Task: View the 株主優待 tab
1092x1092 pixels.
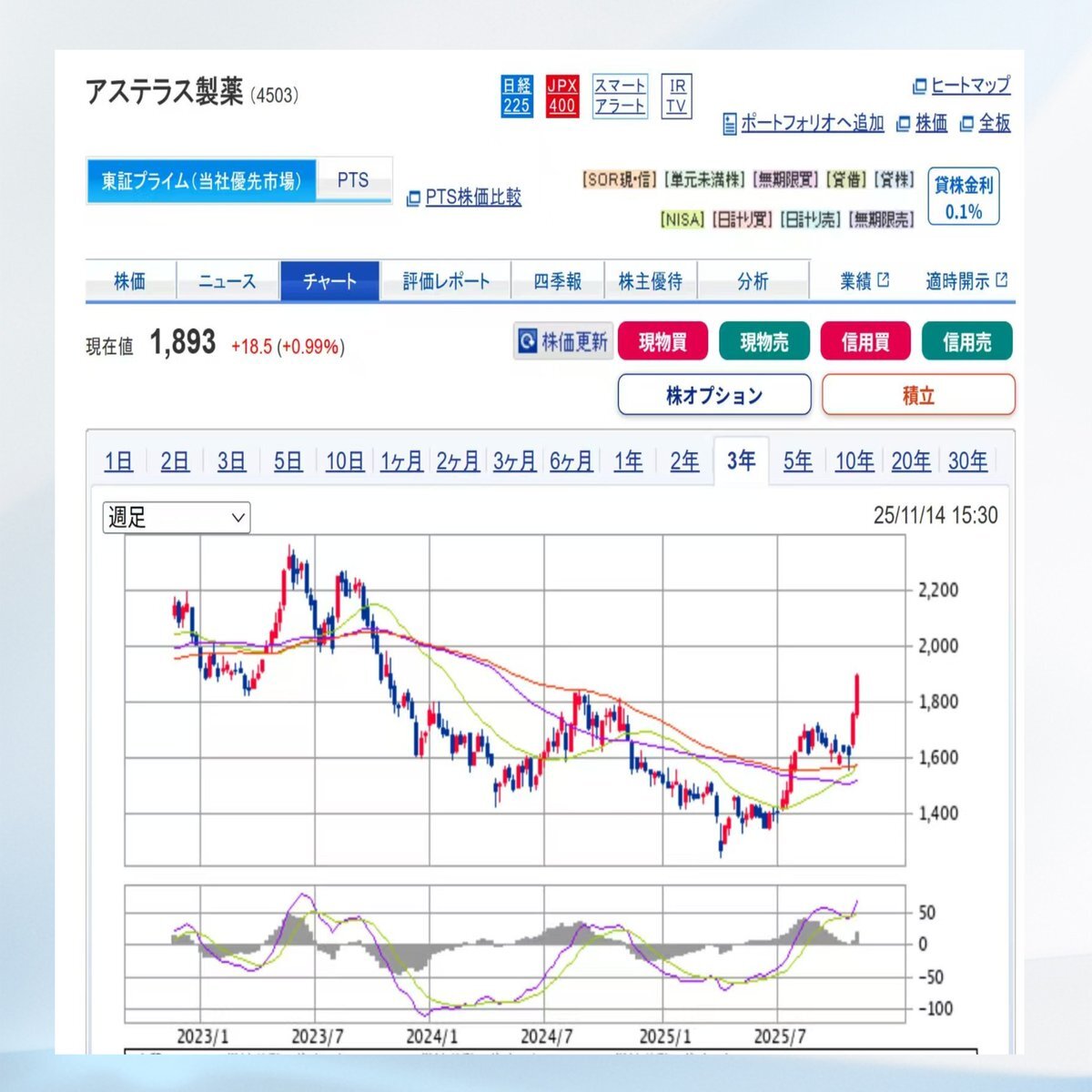Action: (650, 281)
